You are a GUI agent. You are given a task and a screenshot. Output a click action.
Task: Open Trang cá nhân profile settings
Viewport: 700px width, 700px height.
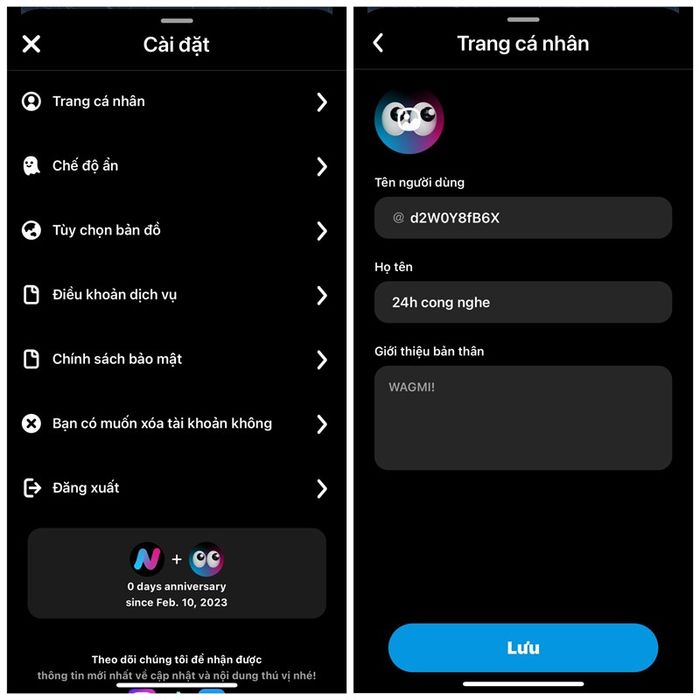point(175,102)
